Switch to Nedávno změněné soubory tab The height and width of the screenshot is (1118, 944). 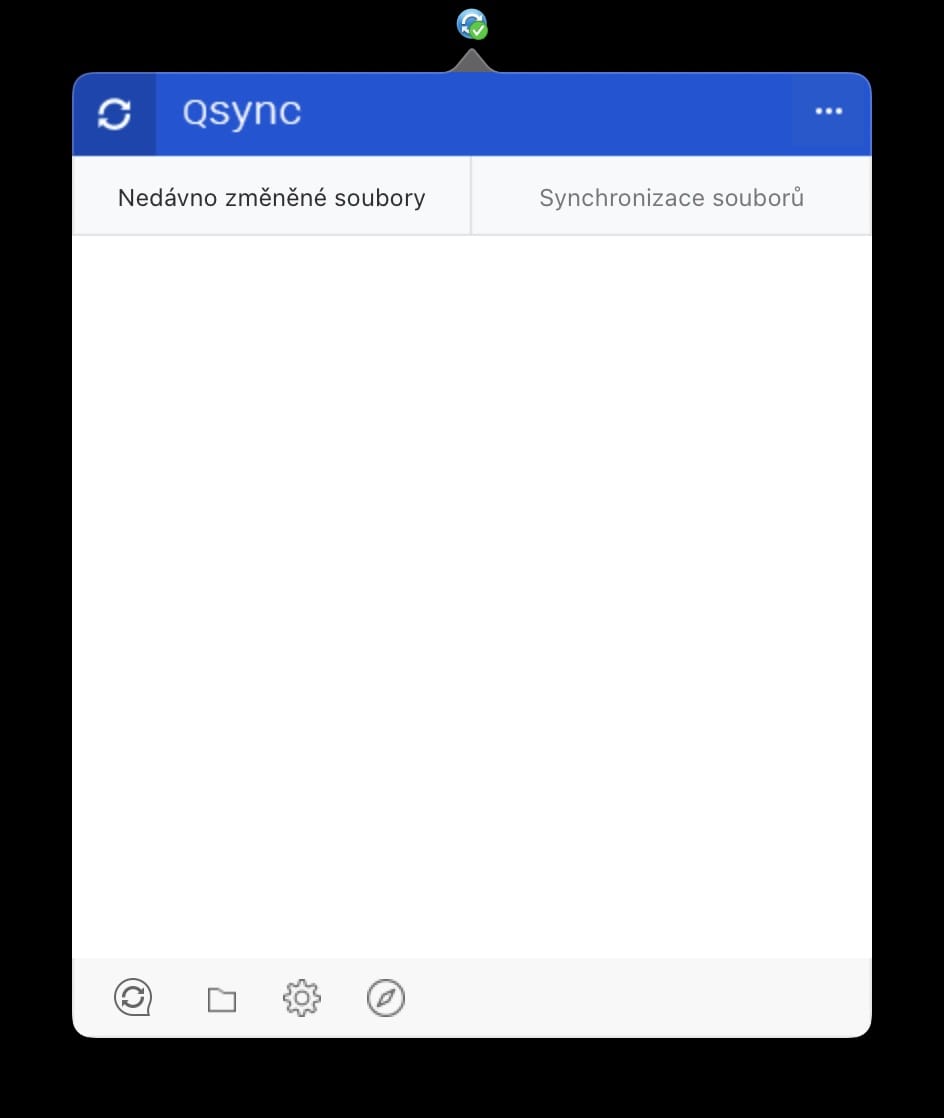click(271, 198)
